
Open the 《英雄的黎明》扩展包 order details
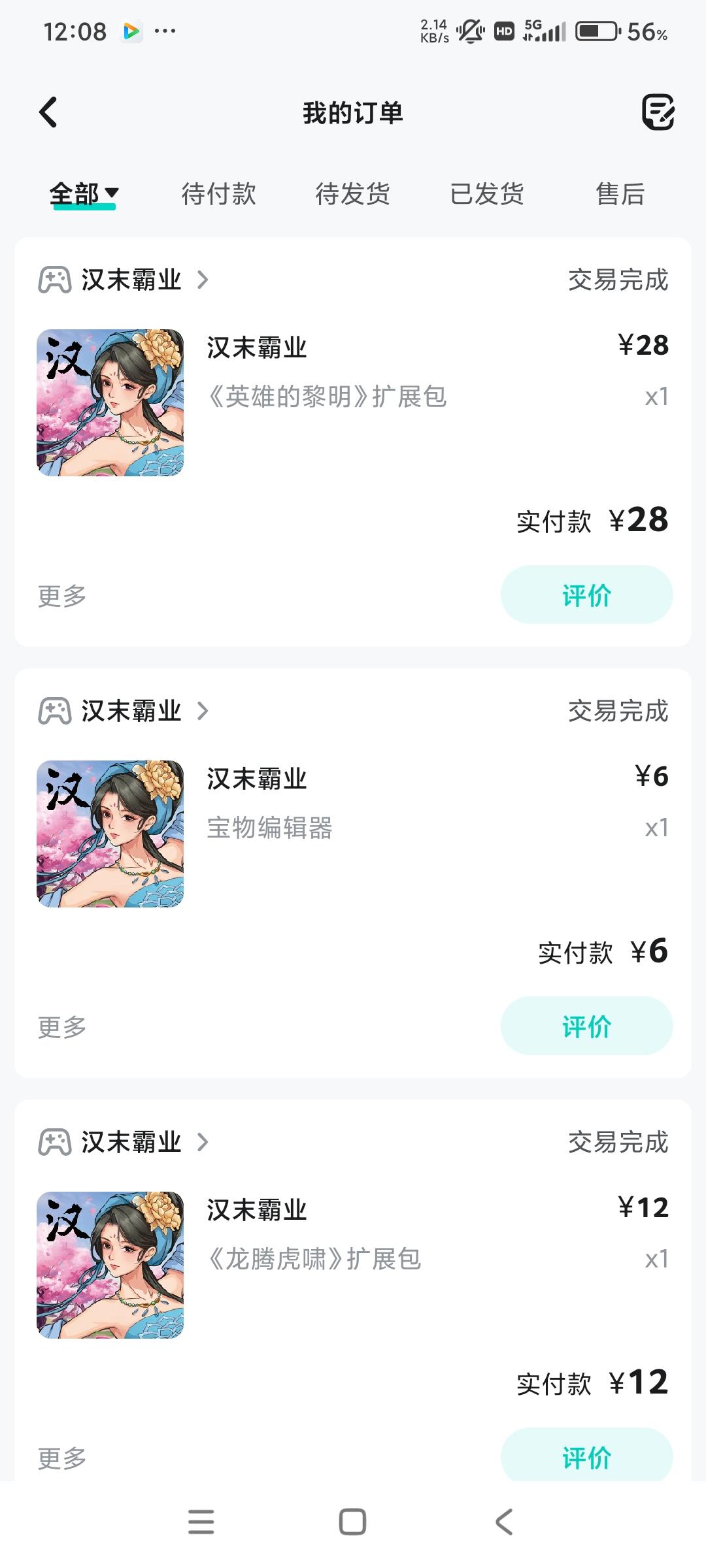pos(353,402)
